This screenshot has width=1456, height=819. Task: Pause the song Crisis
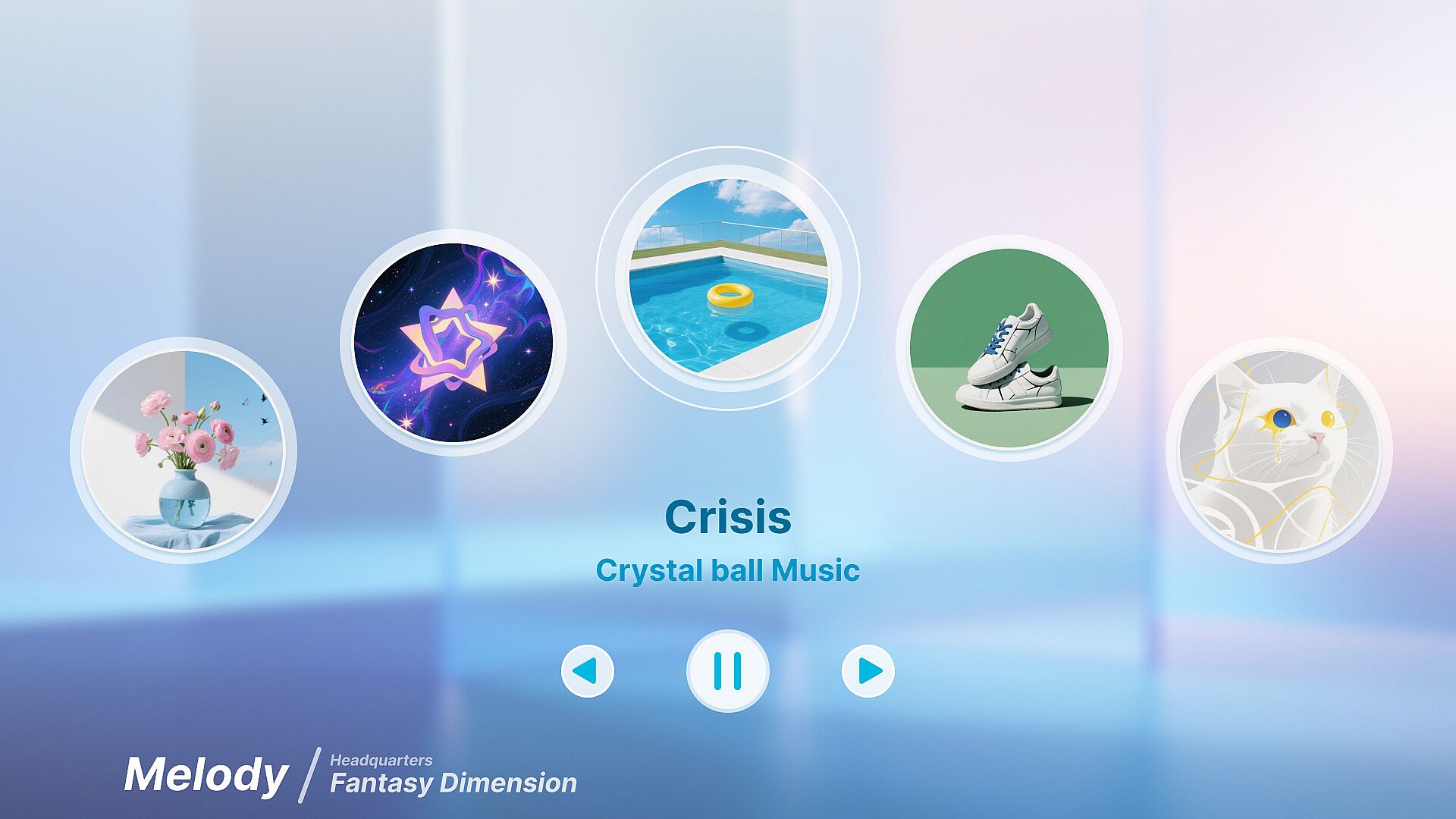(x=727, y=670)
